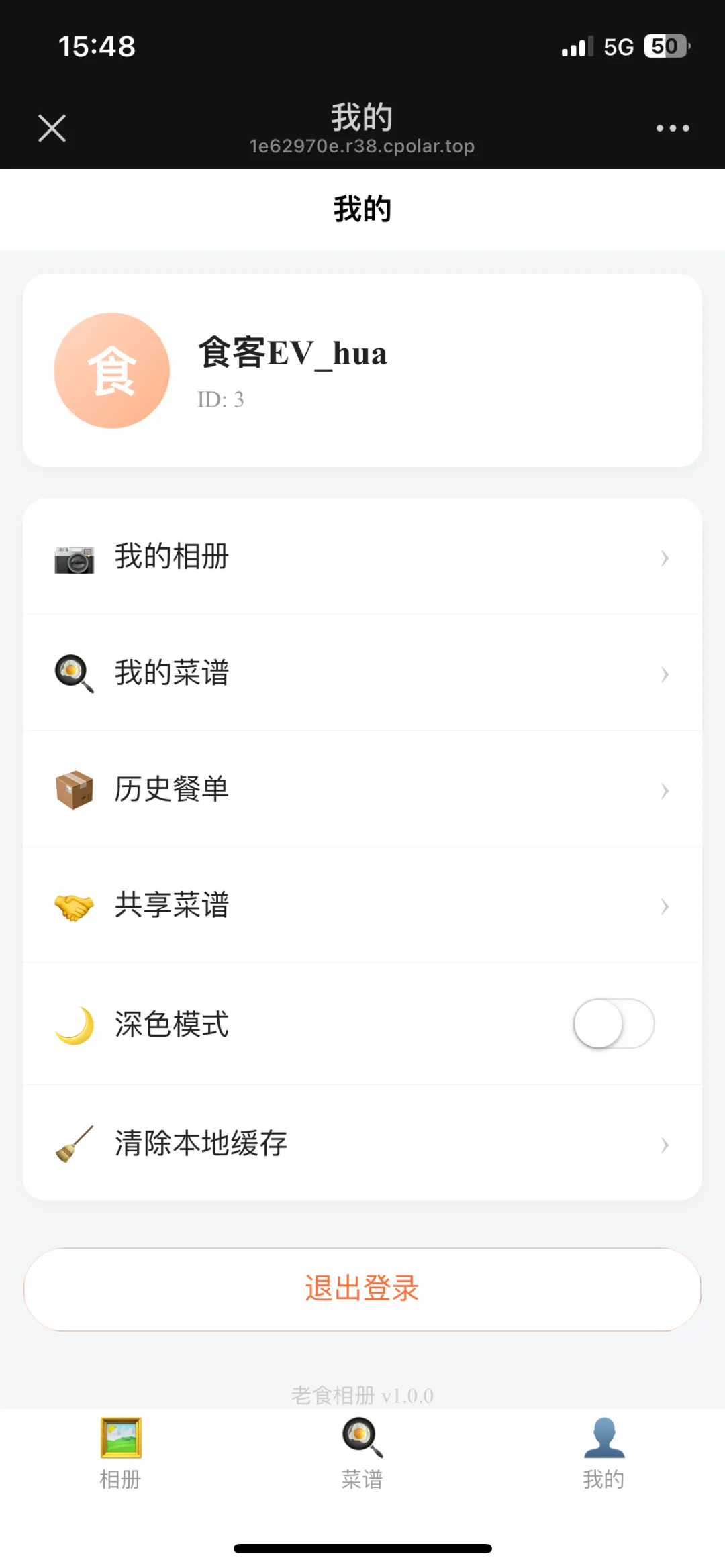Switch to the 相册 tab
Screen dimensions: 725x1568
[x=121, y=1454]
